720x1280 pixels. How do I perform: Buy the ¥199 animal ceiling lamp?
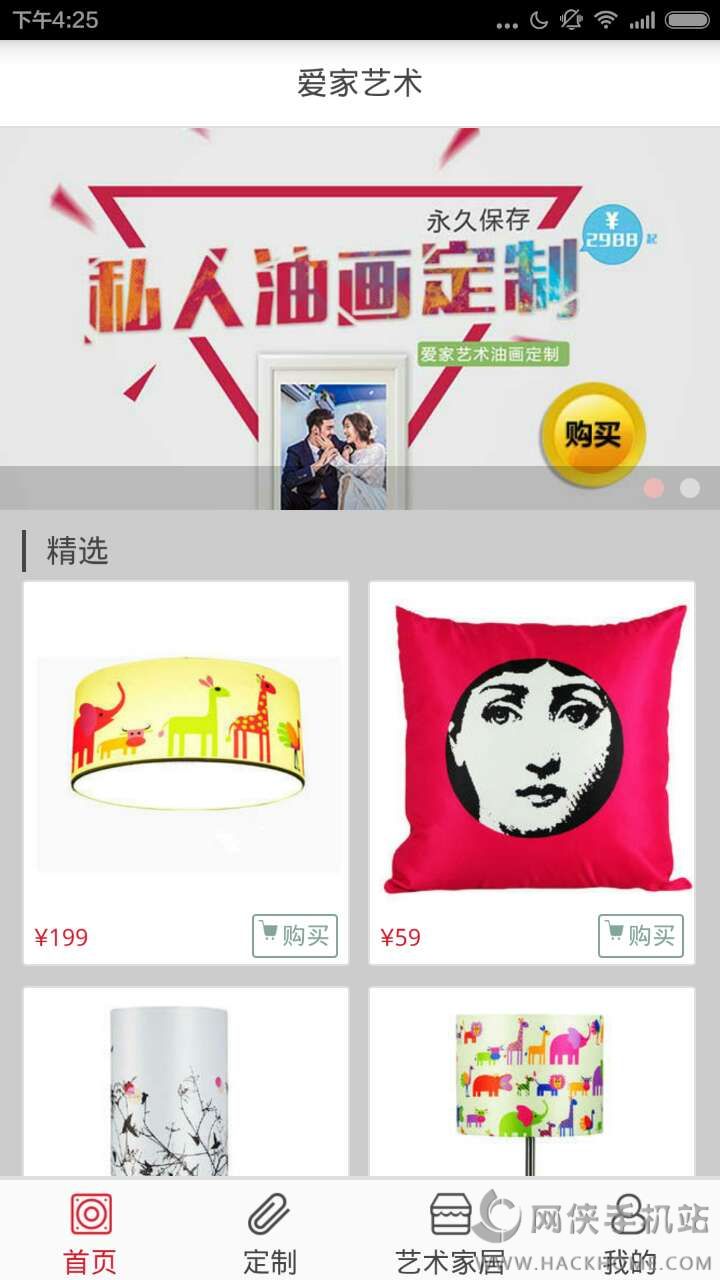(295, 936)
